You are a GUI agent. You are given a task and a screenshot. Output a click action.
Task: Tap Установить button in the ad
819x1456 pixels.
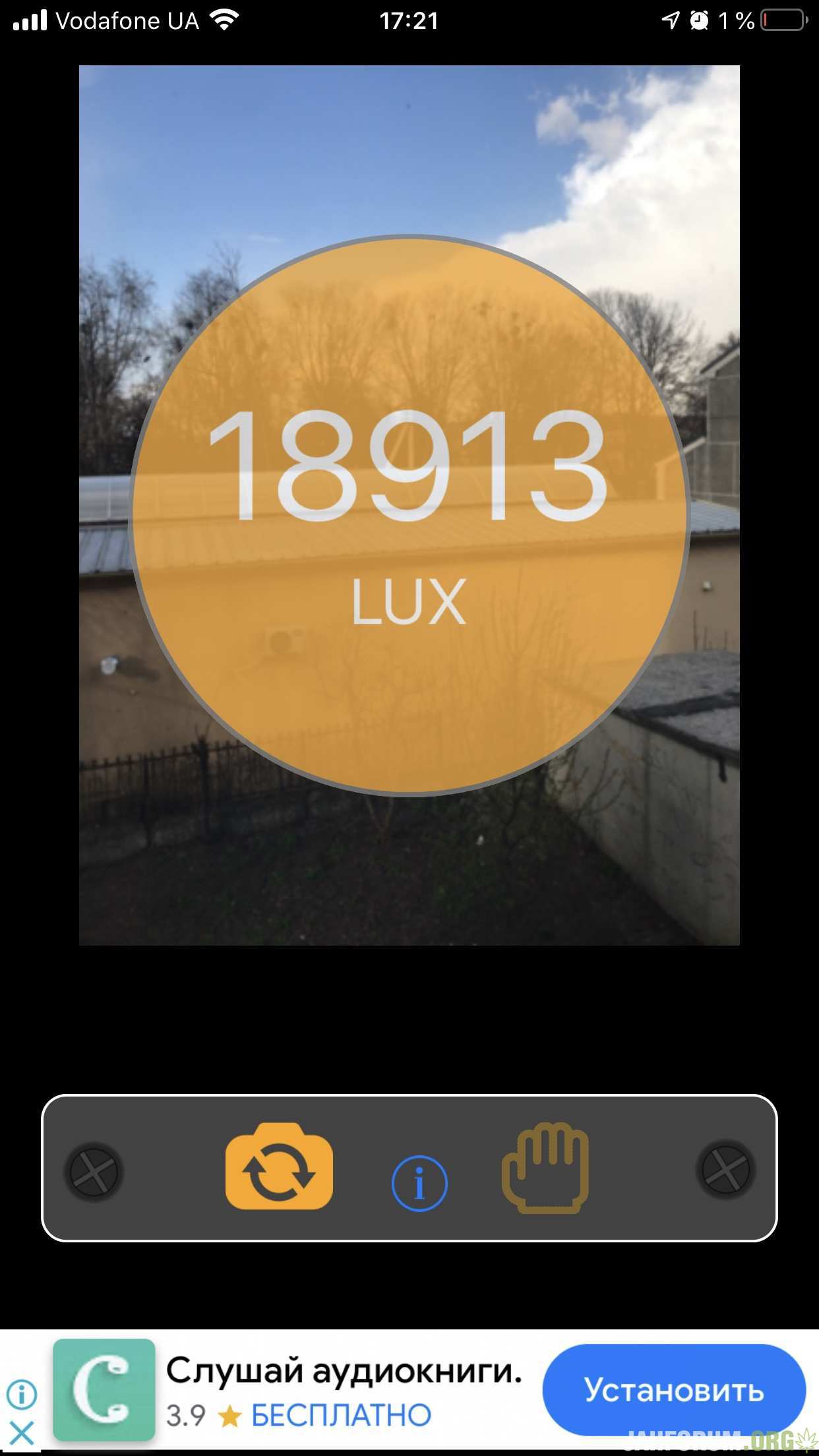(x=674, y=1389)
